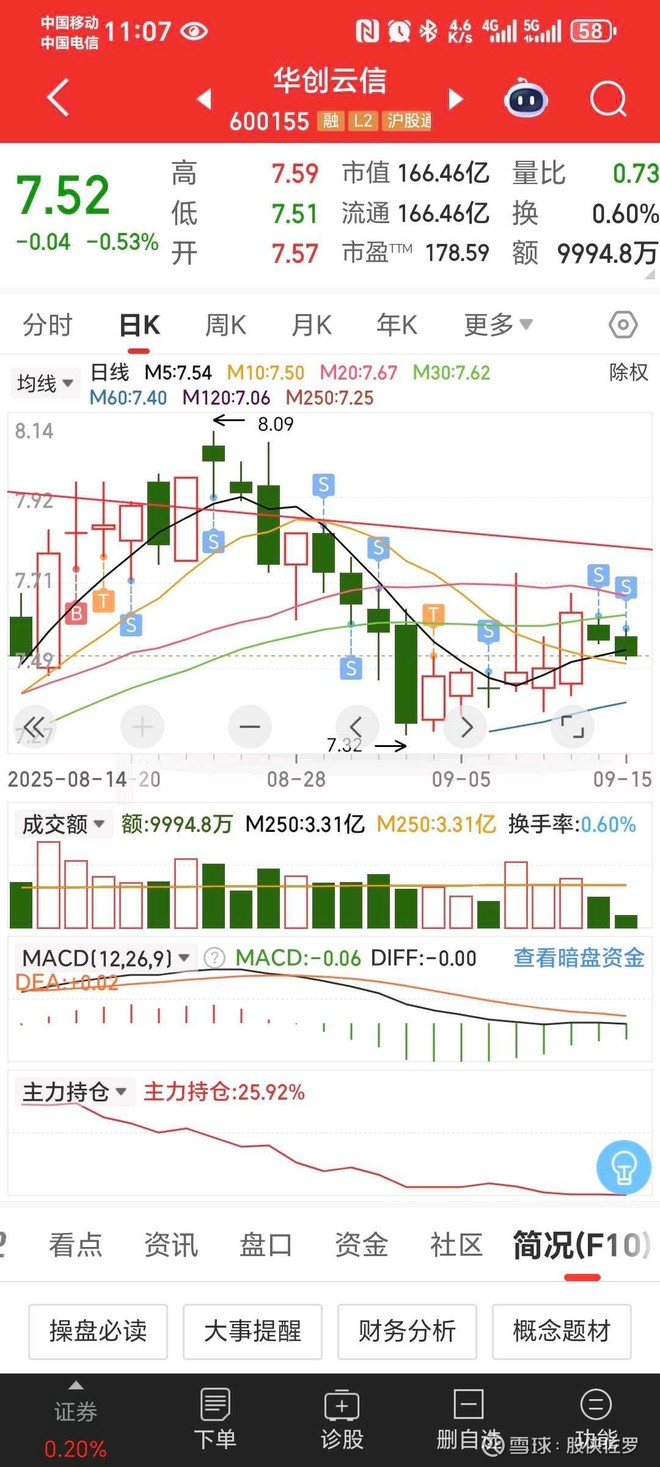The height and width of the screenshot is (1467, 660).
Task: Select the 年K chart tab
Action: pyautogui.click(x=396, y=325)
